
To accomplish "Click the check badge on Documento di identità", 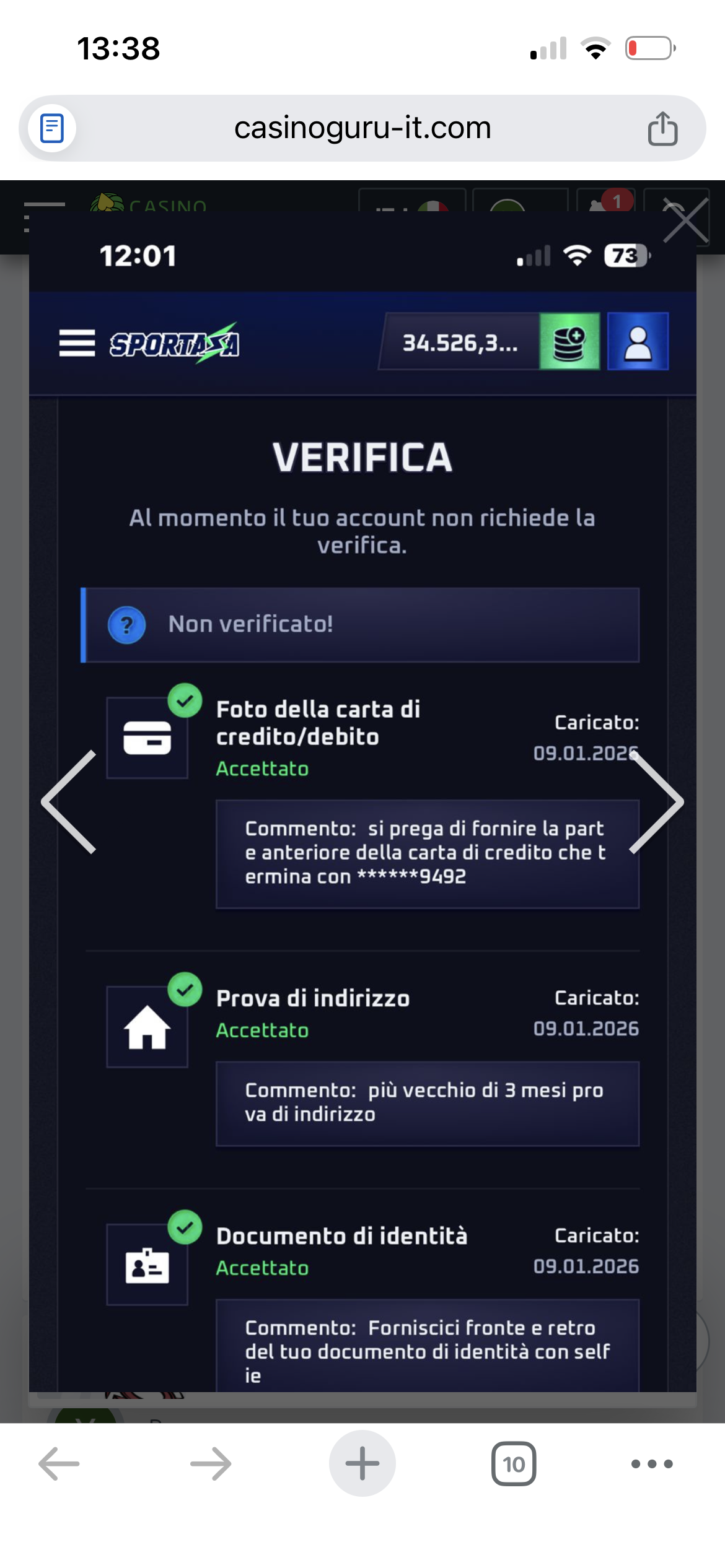I will (185, 1229).
